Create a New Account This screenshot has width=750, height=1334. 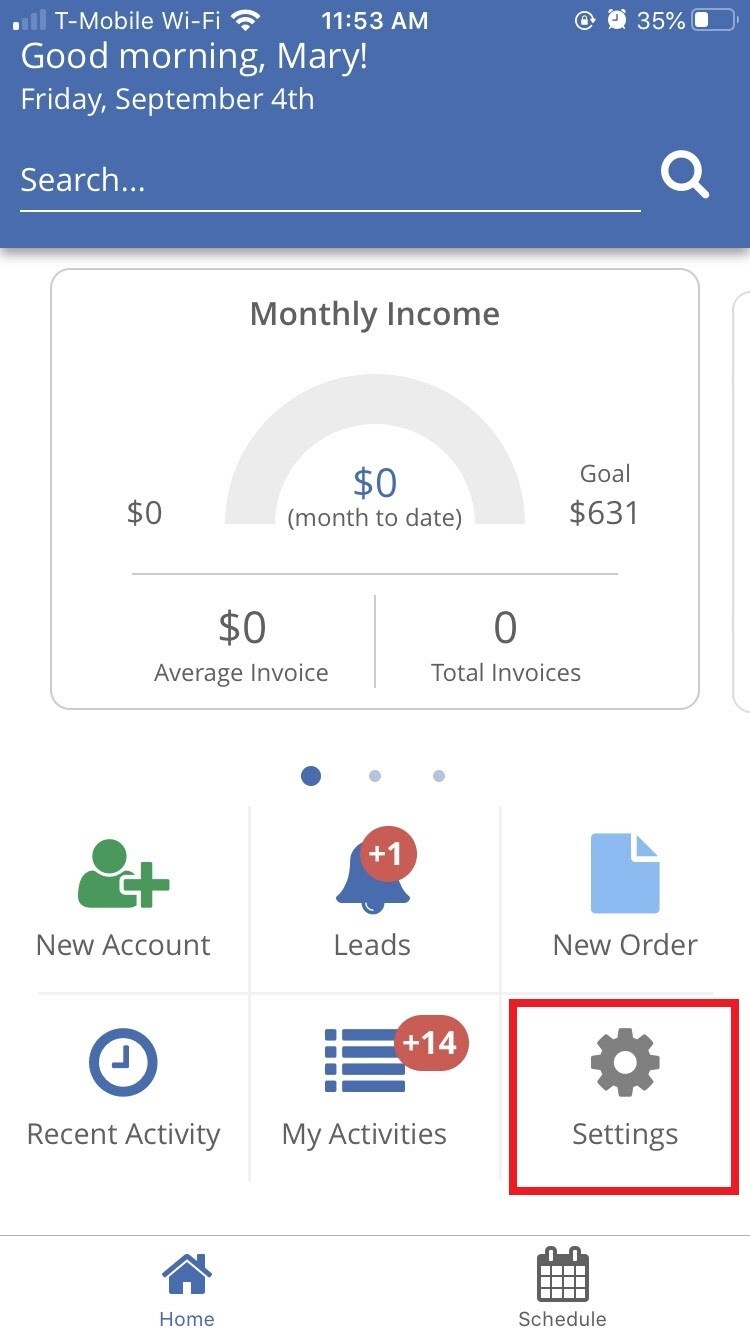tap(124, 897)
